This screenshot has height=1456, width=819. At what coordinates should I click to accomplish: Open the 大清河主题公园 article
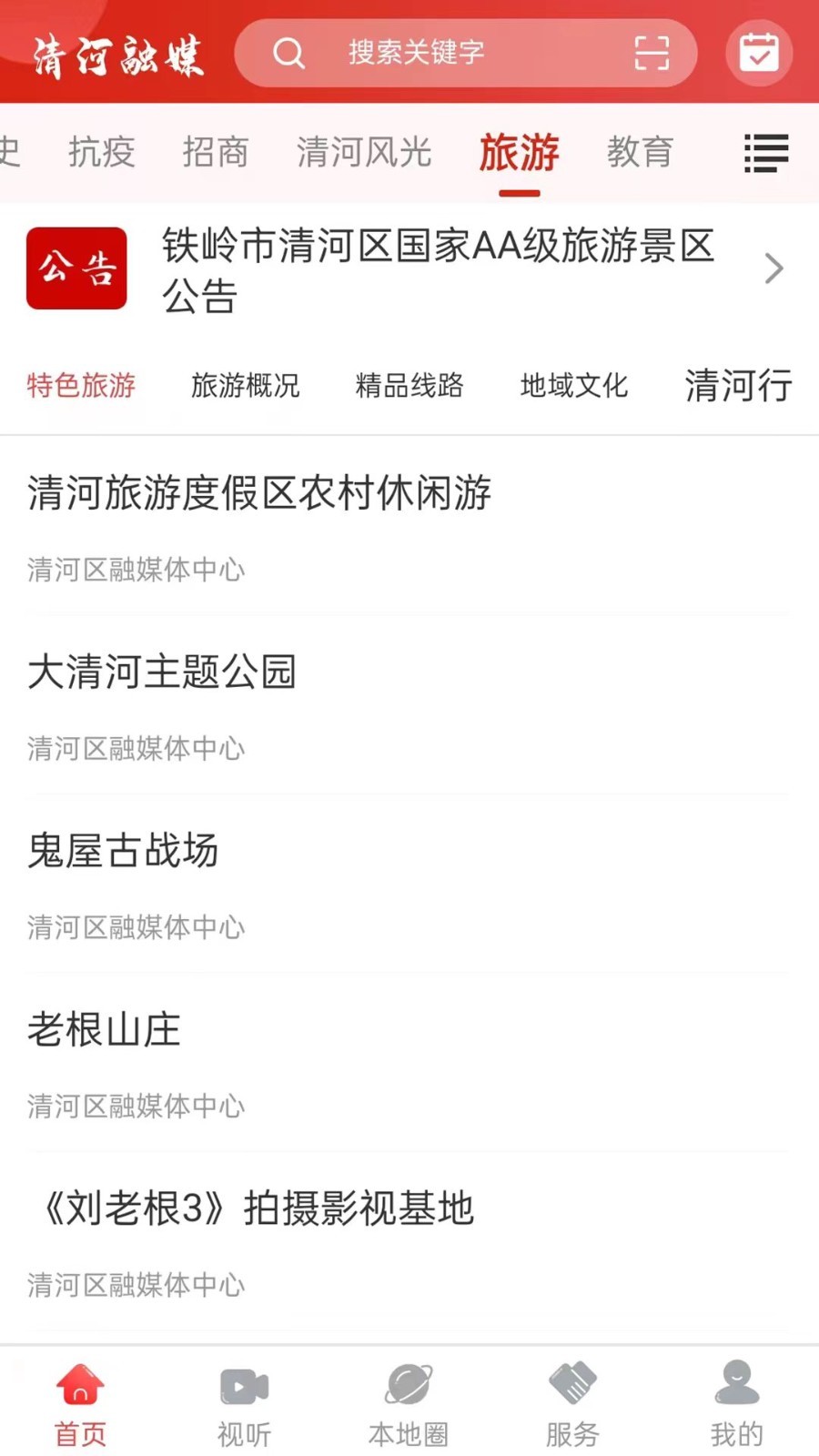[x=163, y=672]
